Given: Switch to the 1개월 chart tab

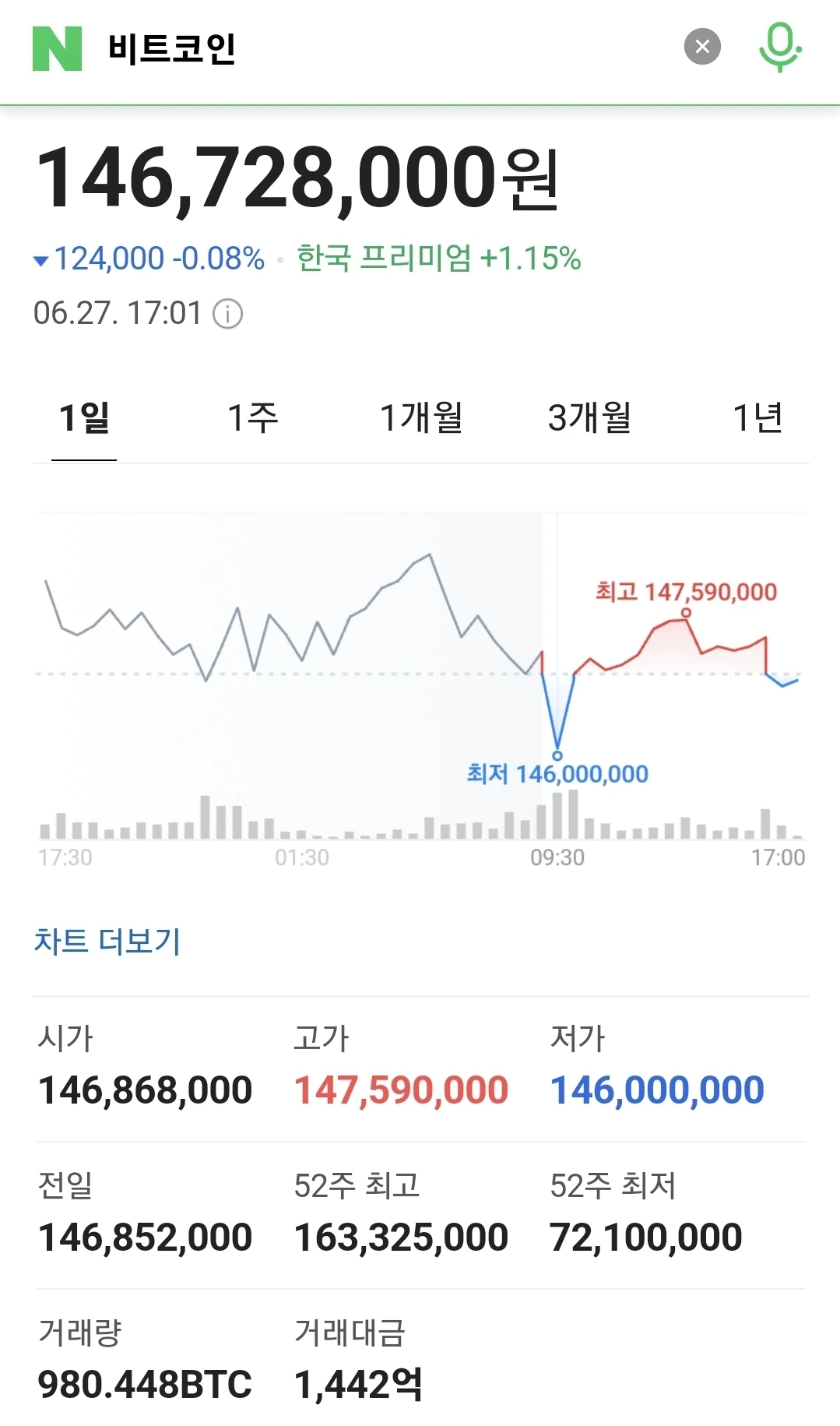Looking at the screenshot, I should click(x=421, y=418).
